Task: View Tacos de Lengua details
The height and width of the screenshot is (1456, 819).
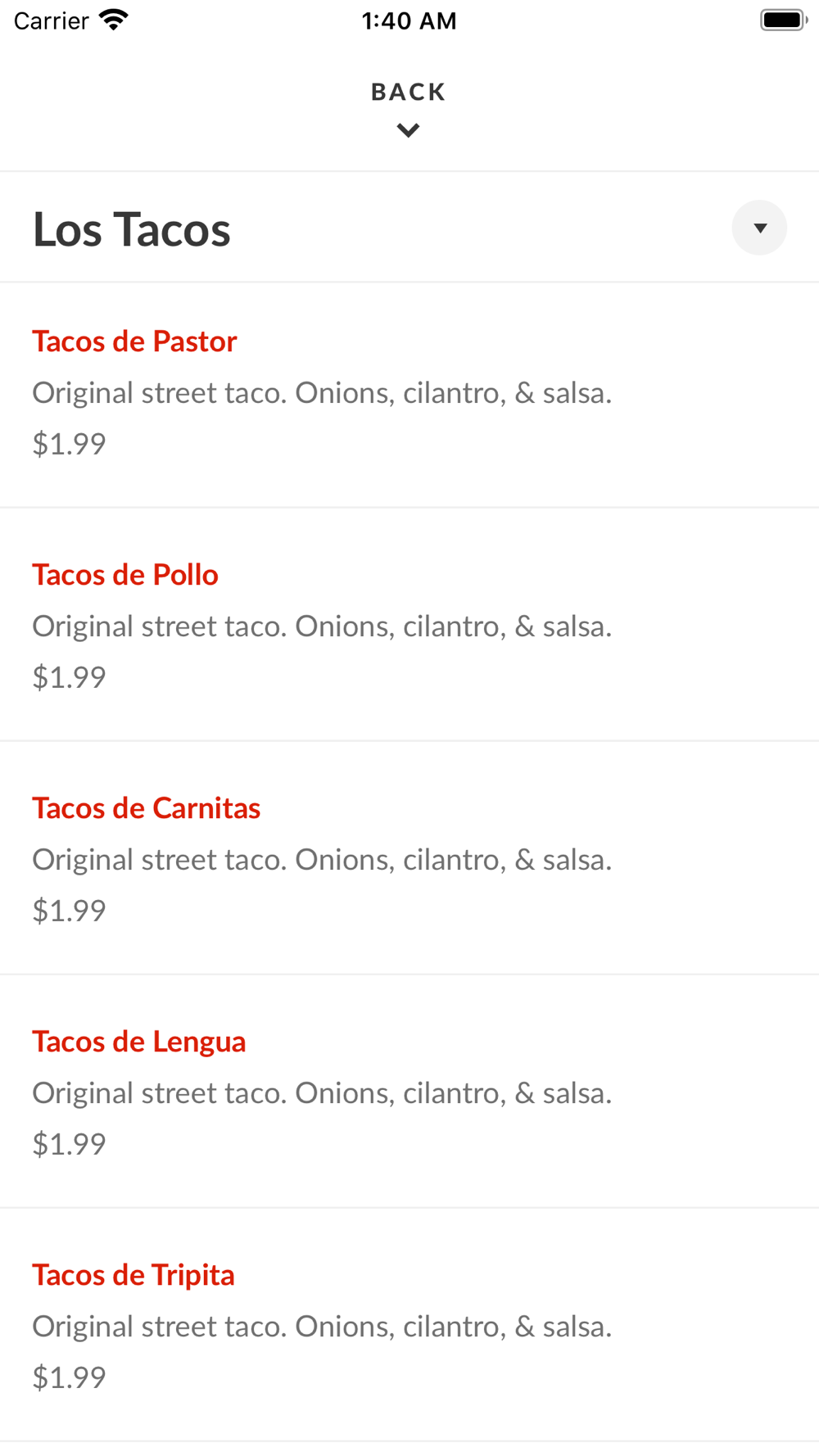Action: pyautogui.click(x=139, y=1042)
